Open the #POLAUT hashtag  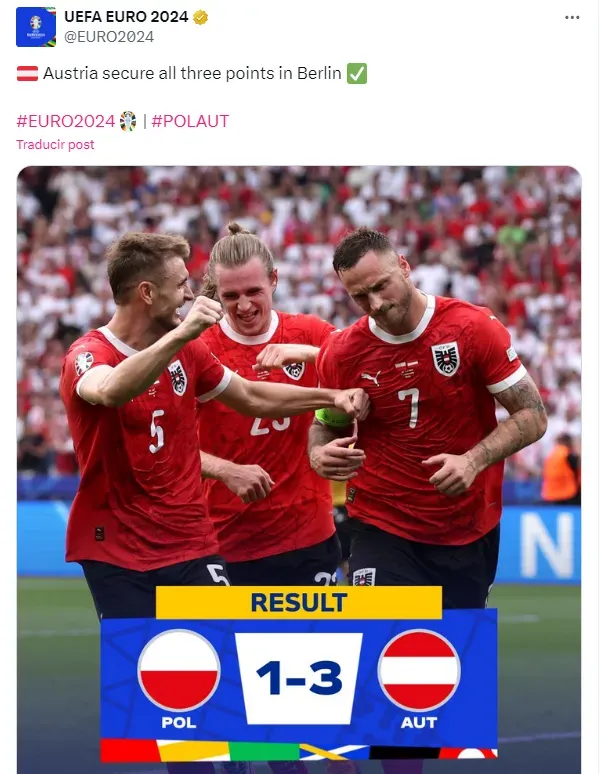point(190,121)
